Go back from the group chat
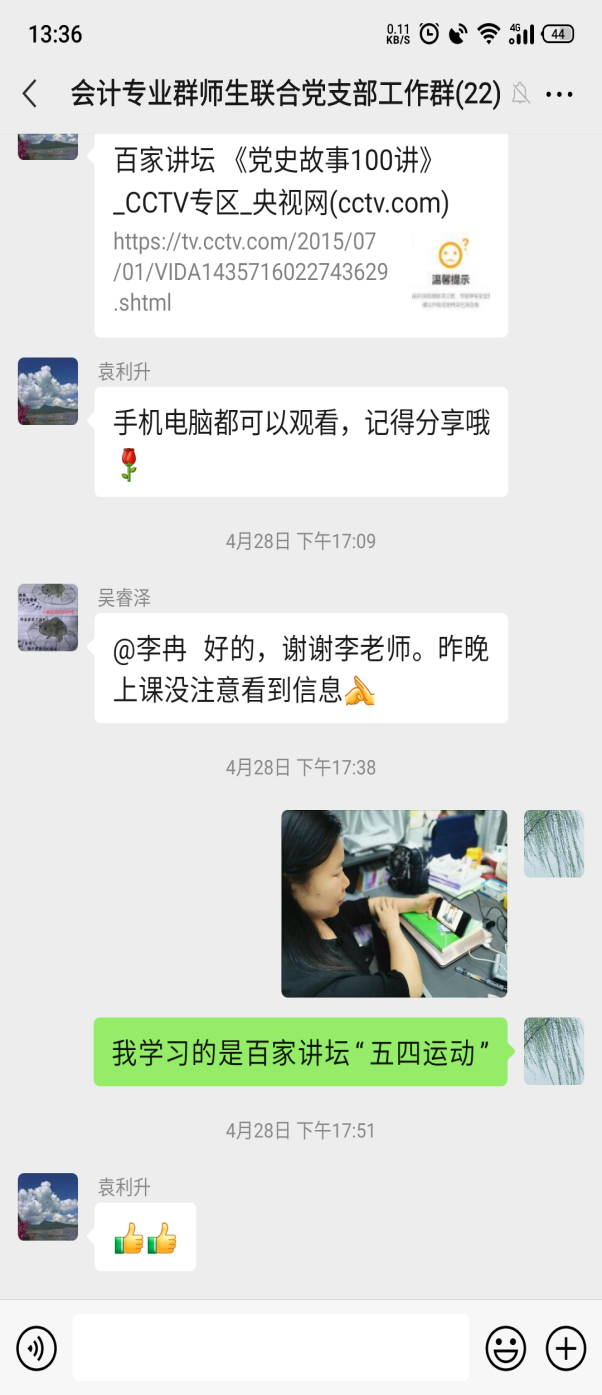The height and width of the screenshot is (1395, 602). click(x=30, y=94)
